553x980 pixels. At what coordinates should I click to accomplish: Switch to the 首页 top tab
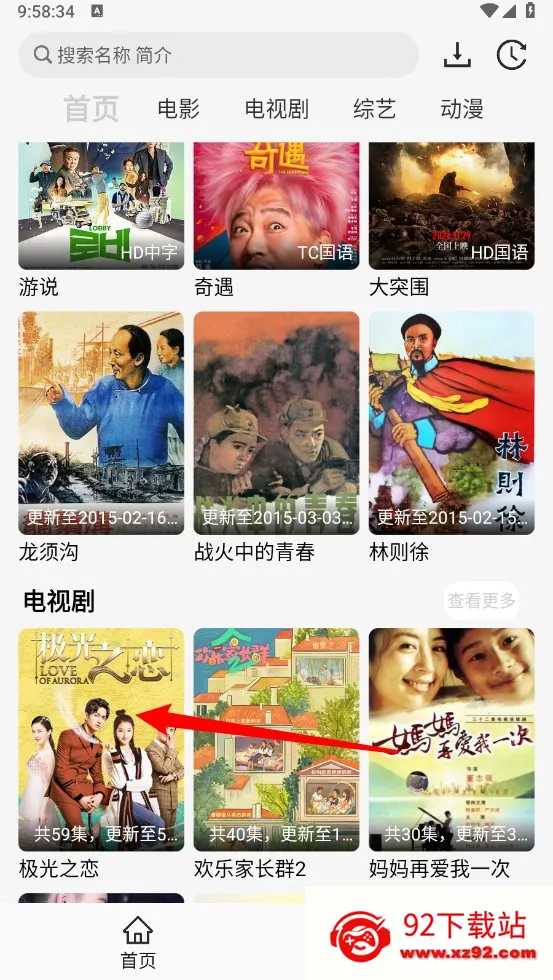pyautogui.click(x=91, y=109)
